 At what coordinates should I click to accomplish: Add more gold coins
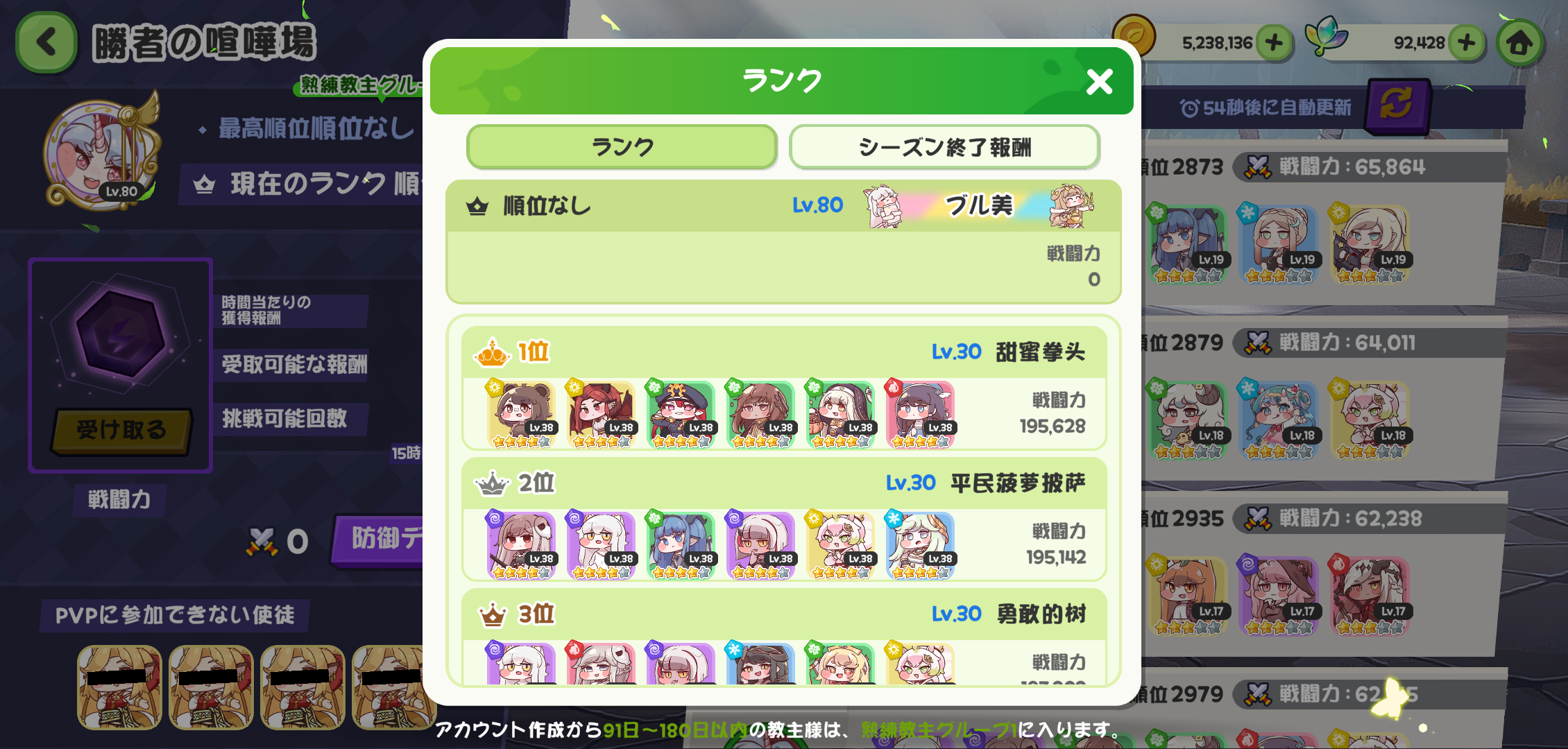[1274, 43]
